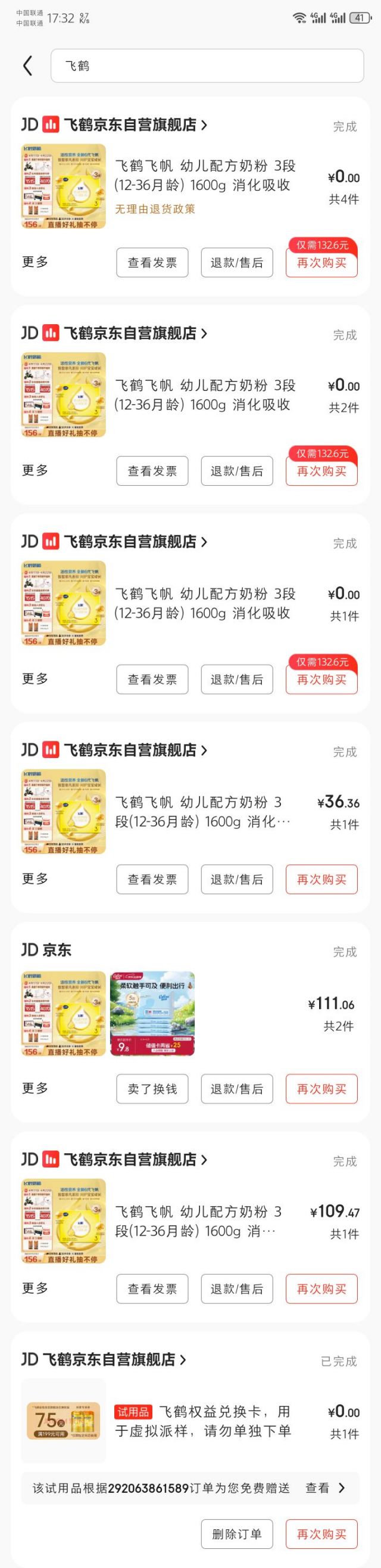Open the wet wipes product in the ¥111.06 order
The image size is (381, 1568).
point(152,1013)
